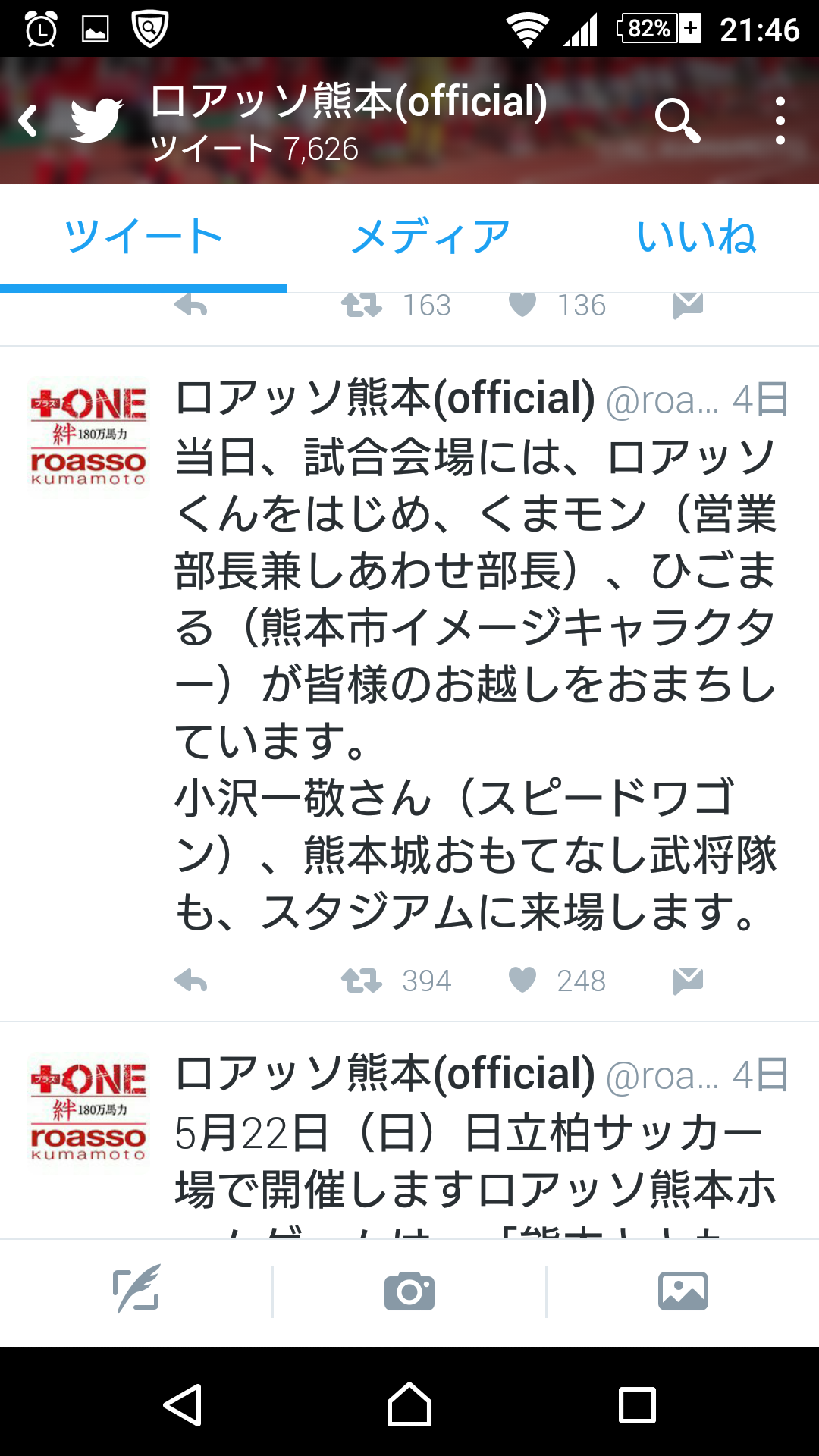Image resolution: width=819 pixels, height=1456 pixels.
Task: Open the tweet about 当日、試合会場には
Action: [x=475, y=684]
